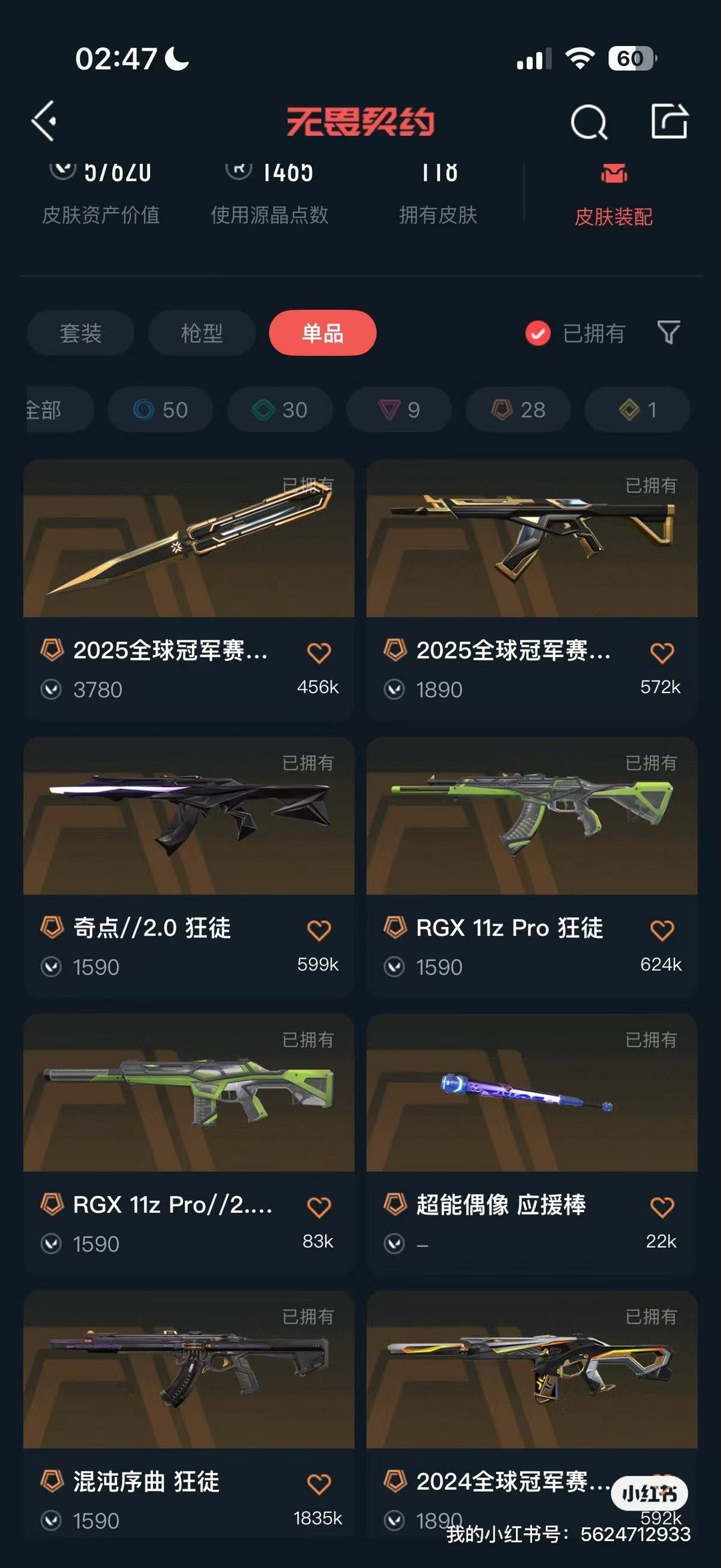Select the 单品 tab
Screen dimensions: 721x1568
coord(322,333)
